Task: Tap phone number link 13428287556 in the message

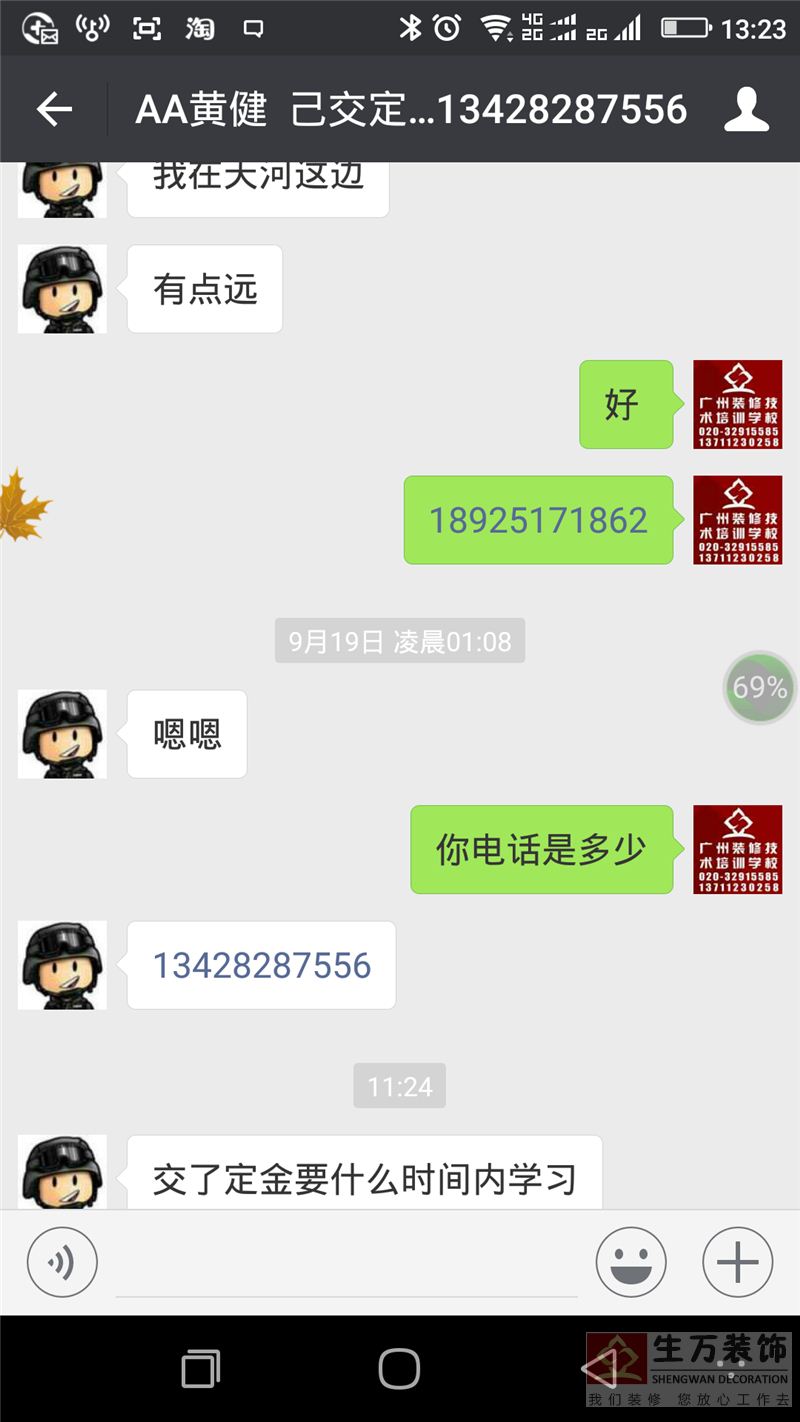Action: click(261, 965)
